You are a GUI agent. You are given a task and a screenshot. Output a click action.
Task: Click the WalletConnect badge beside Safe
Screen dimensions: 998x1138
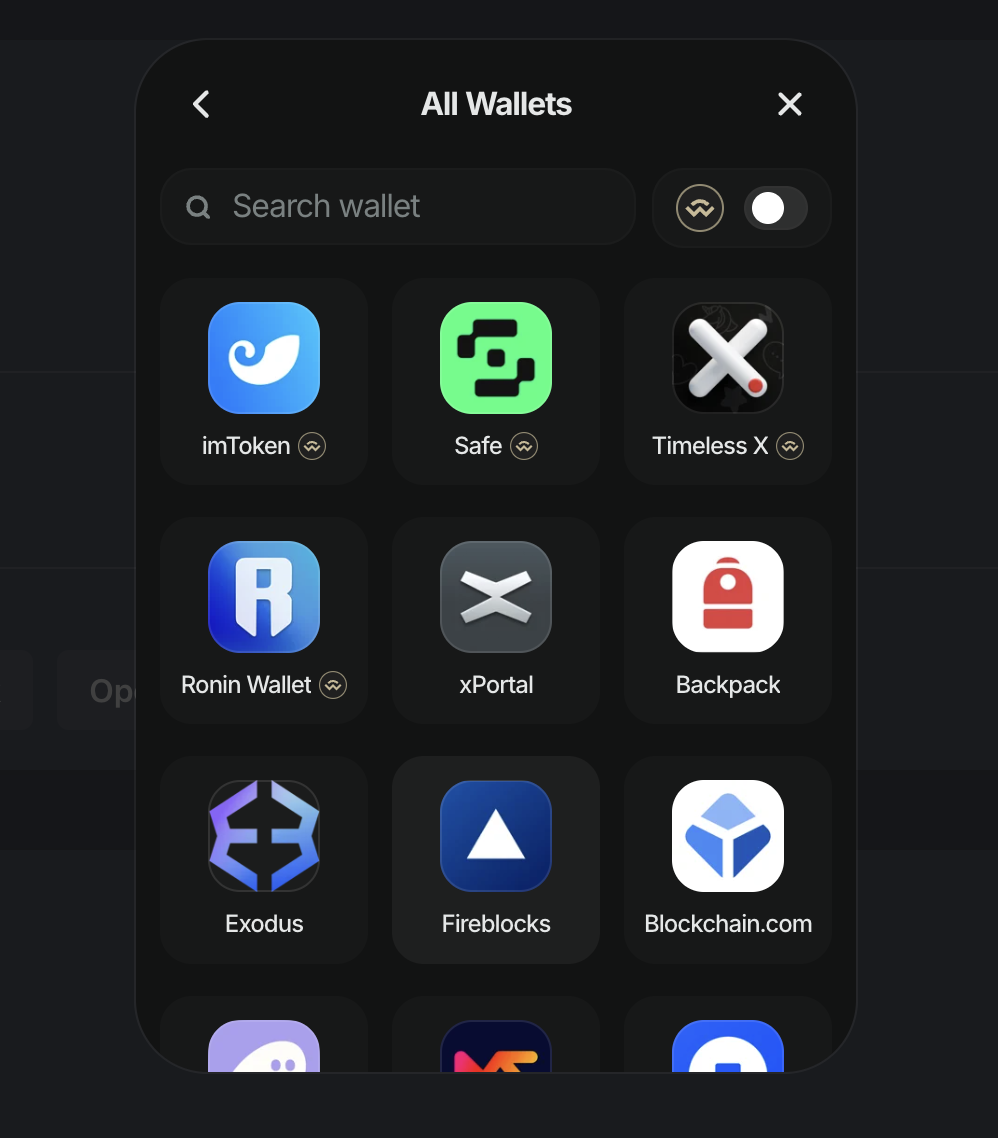pos(525,446)
